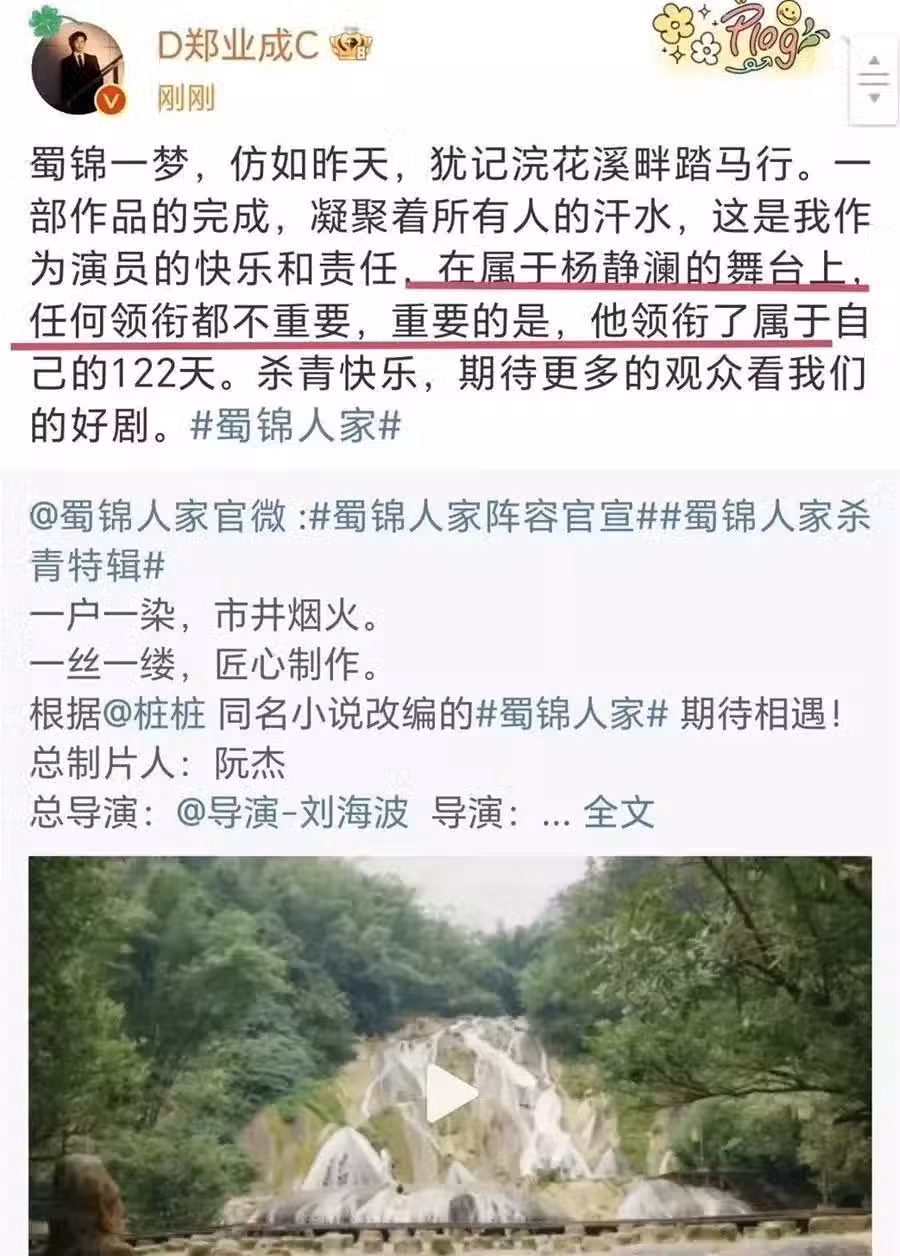Expand the reposted text with 全文

click(x=618, y=811)
